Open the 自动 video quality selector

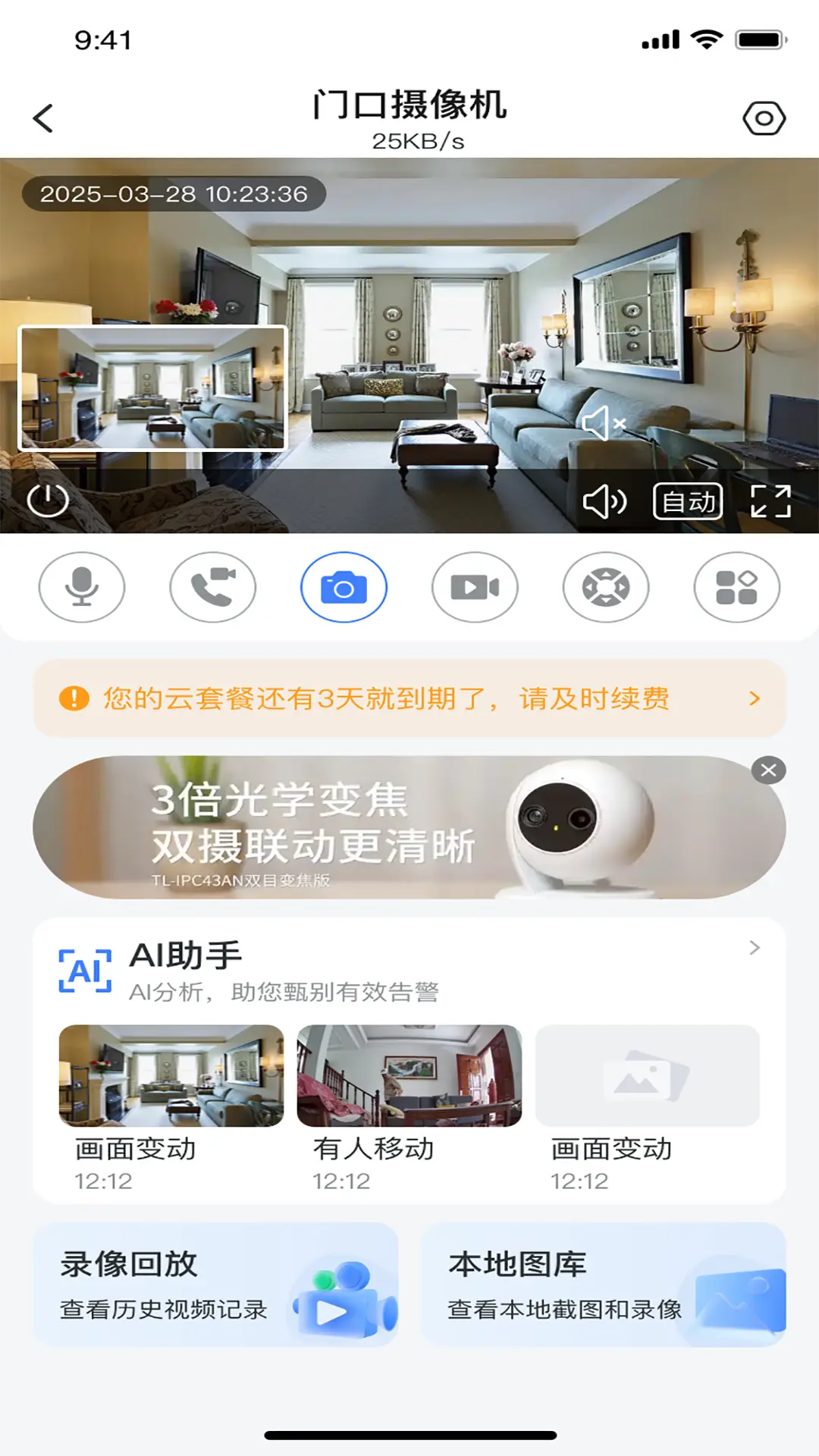pyautogui.click(x=686, y=500)
